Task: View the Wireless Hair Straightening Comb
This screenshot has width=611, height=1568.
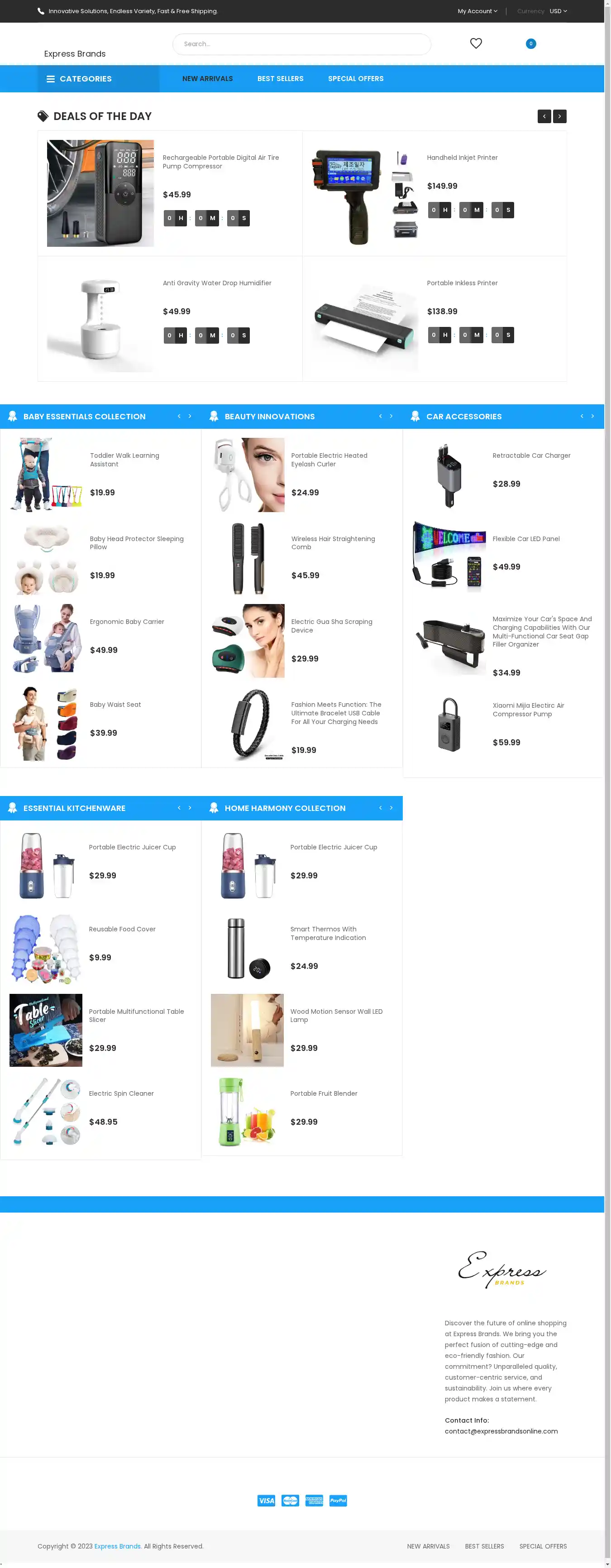Action: 332,542
